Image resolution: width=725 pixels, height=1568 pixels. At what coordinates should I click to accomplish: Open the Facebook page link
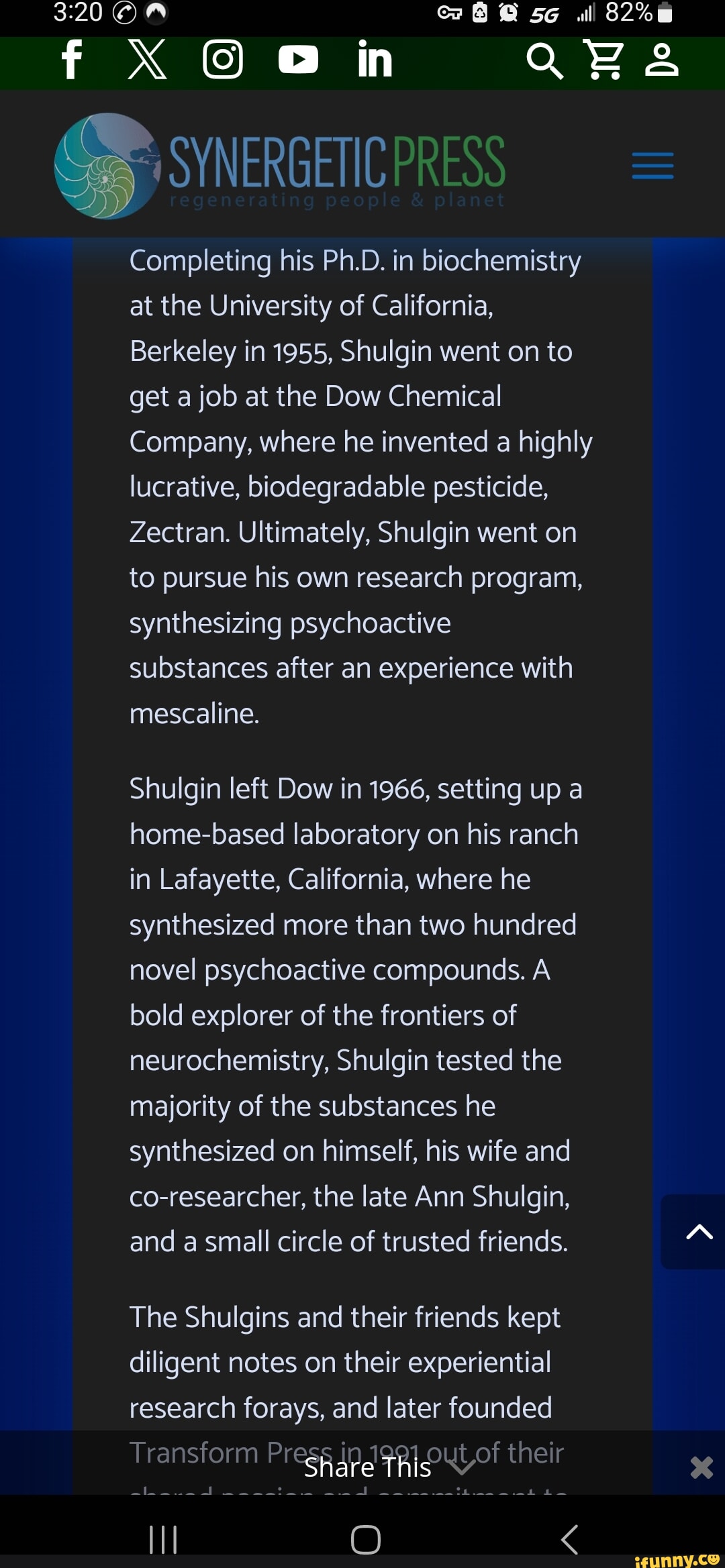coord(72,60)
